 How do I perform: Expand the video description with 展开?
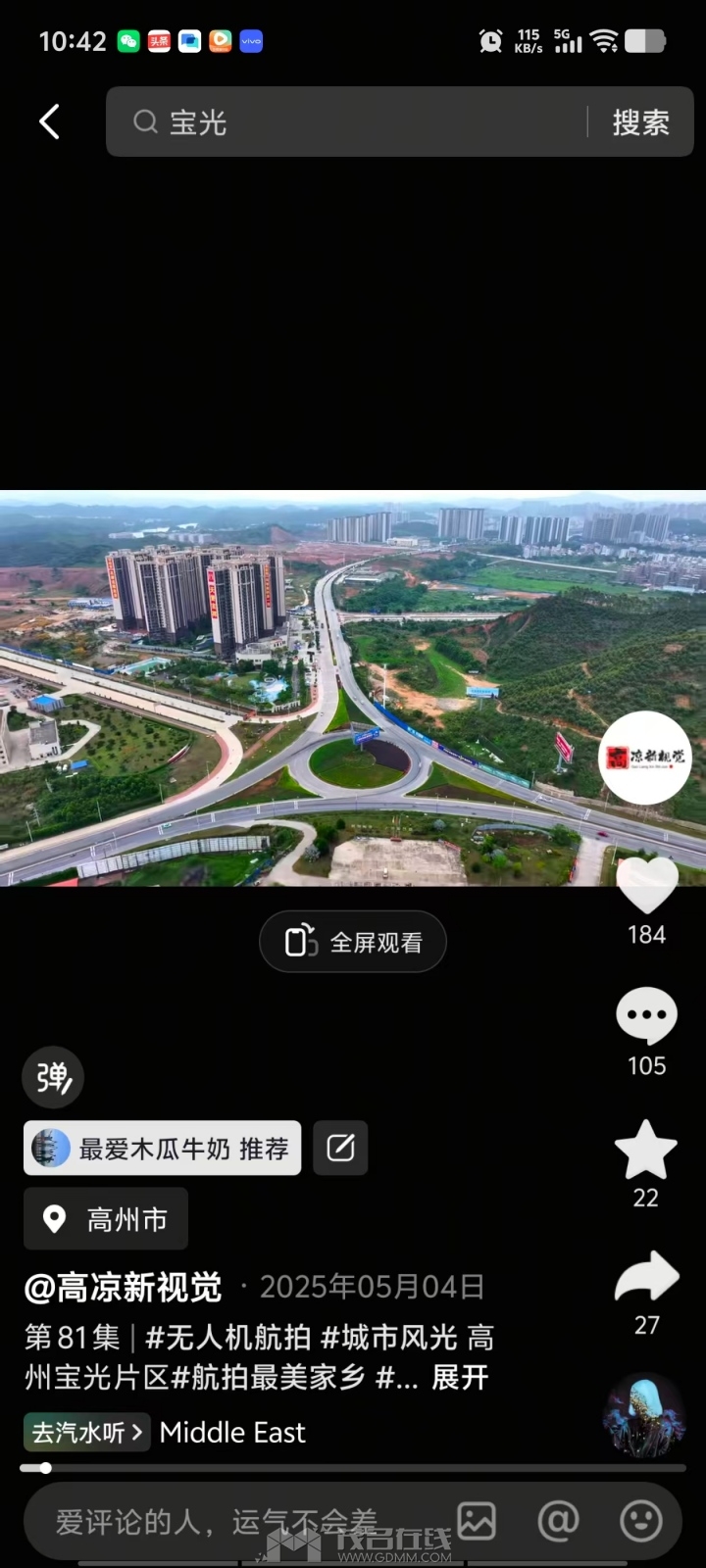coord(460,1377)
